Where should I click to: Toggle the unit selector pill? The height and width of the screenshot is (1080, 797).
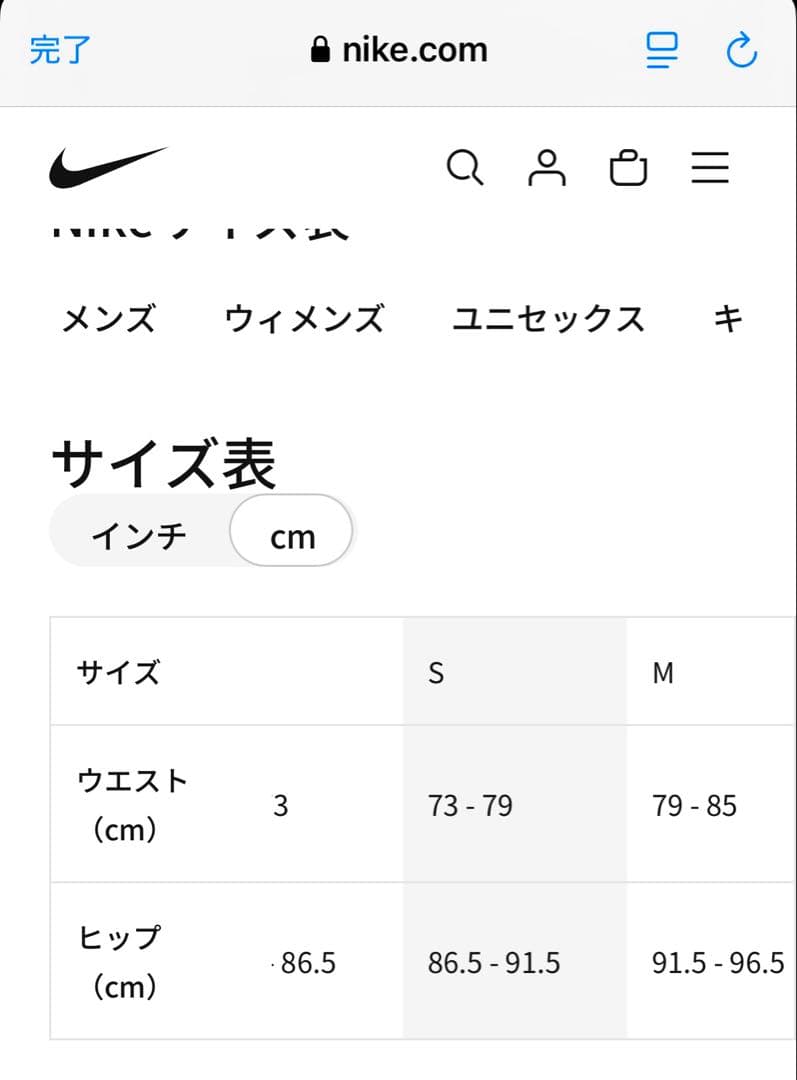pyautogui.click(x=201, y=533)
